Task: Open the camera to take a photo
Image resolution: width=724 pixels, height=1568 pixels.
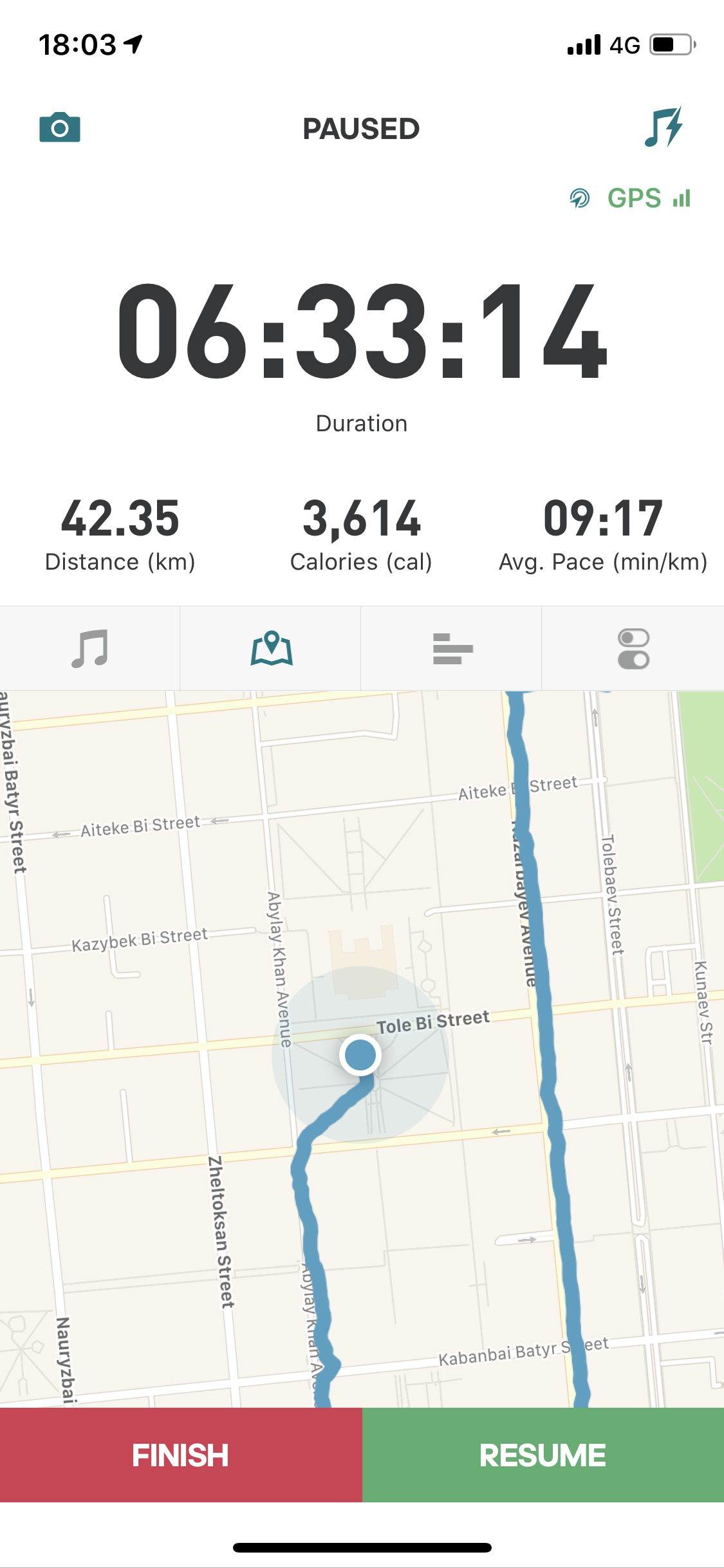Action: point(60,127)
